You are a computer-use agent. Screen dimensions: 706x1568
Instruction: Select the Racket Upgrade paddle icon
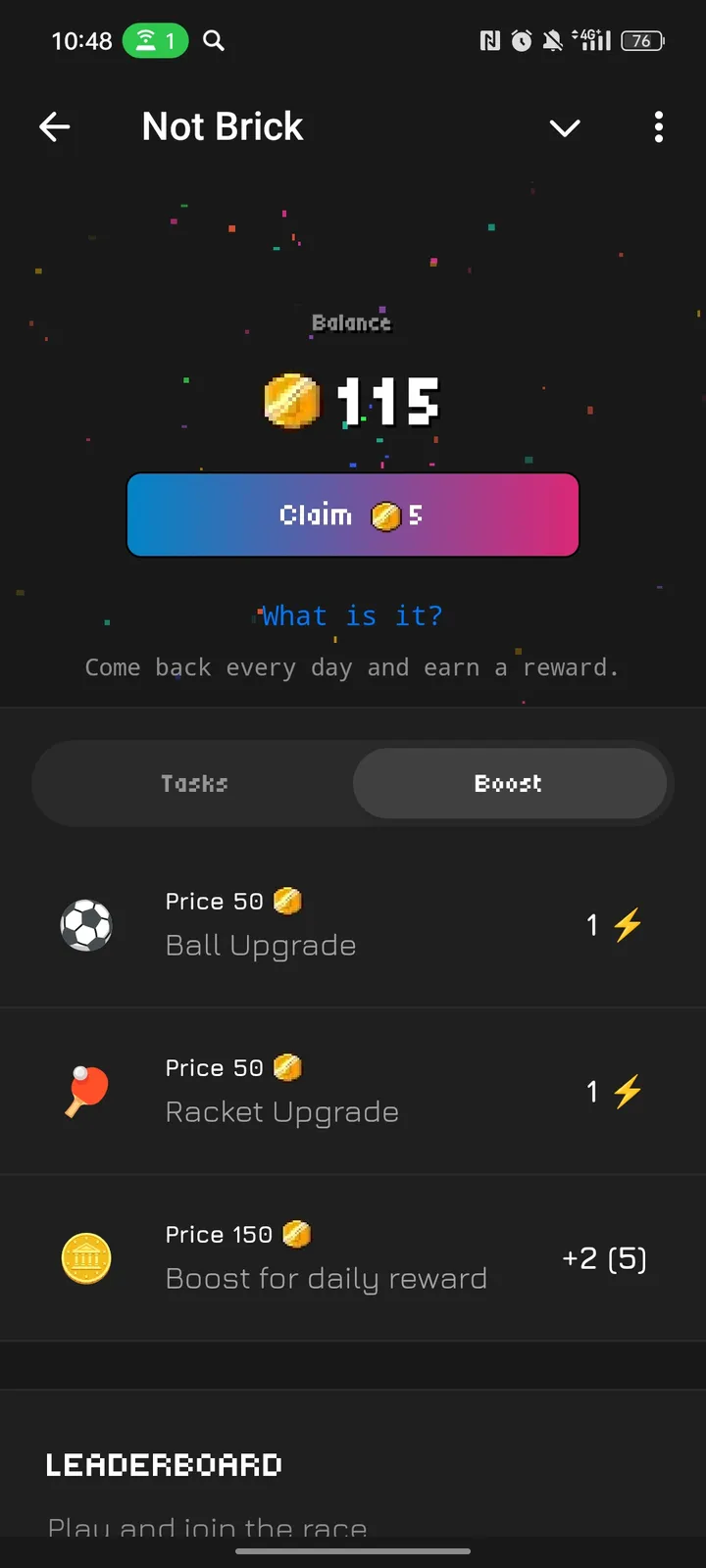tap(87, 1091)
